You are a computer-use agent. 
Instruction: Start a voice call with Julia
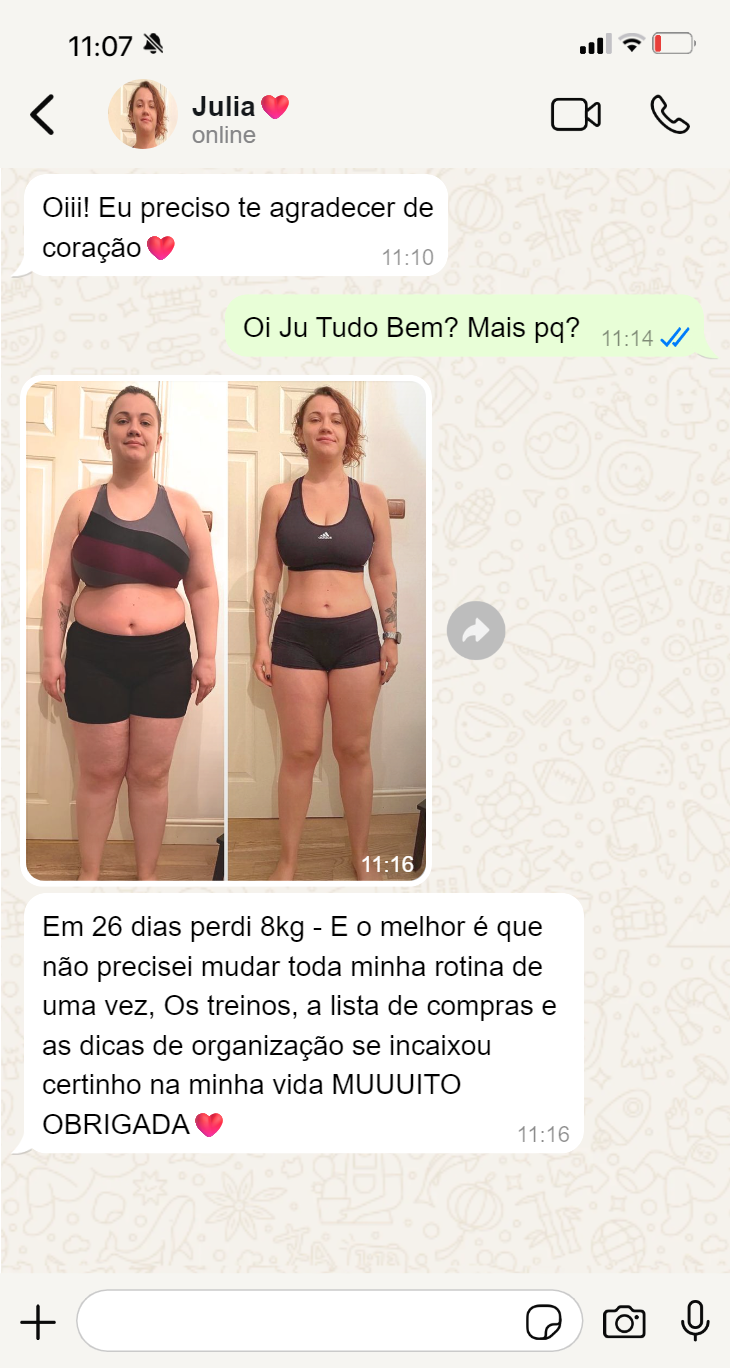click(669, 115)
